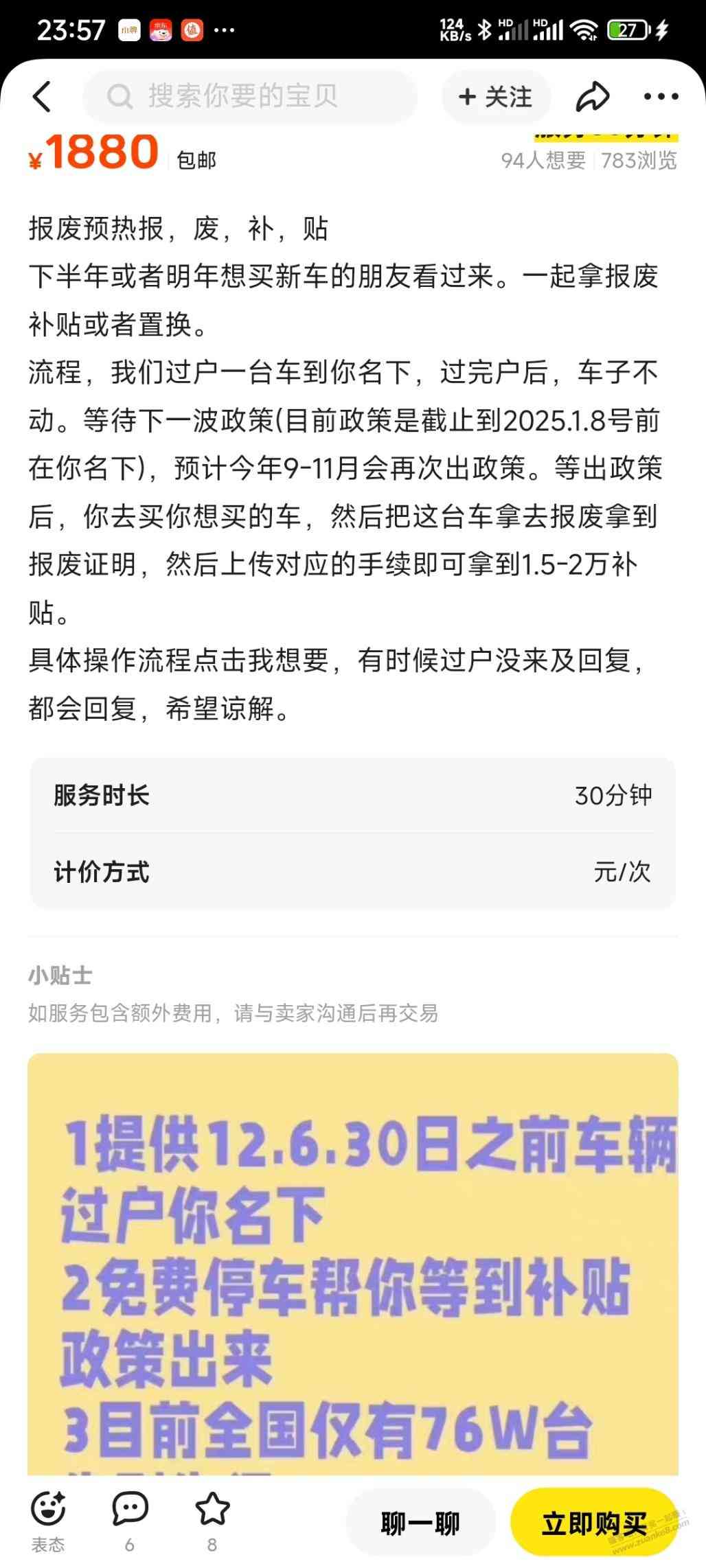This screenshot has height=1568, width=706.
Task: Go back with the arrow icon
Action: click(x=42, y=97)
